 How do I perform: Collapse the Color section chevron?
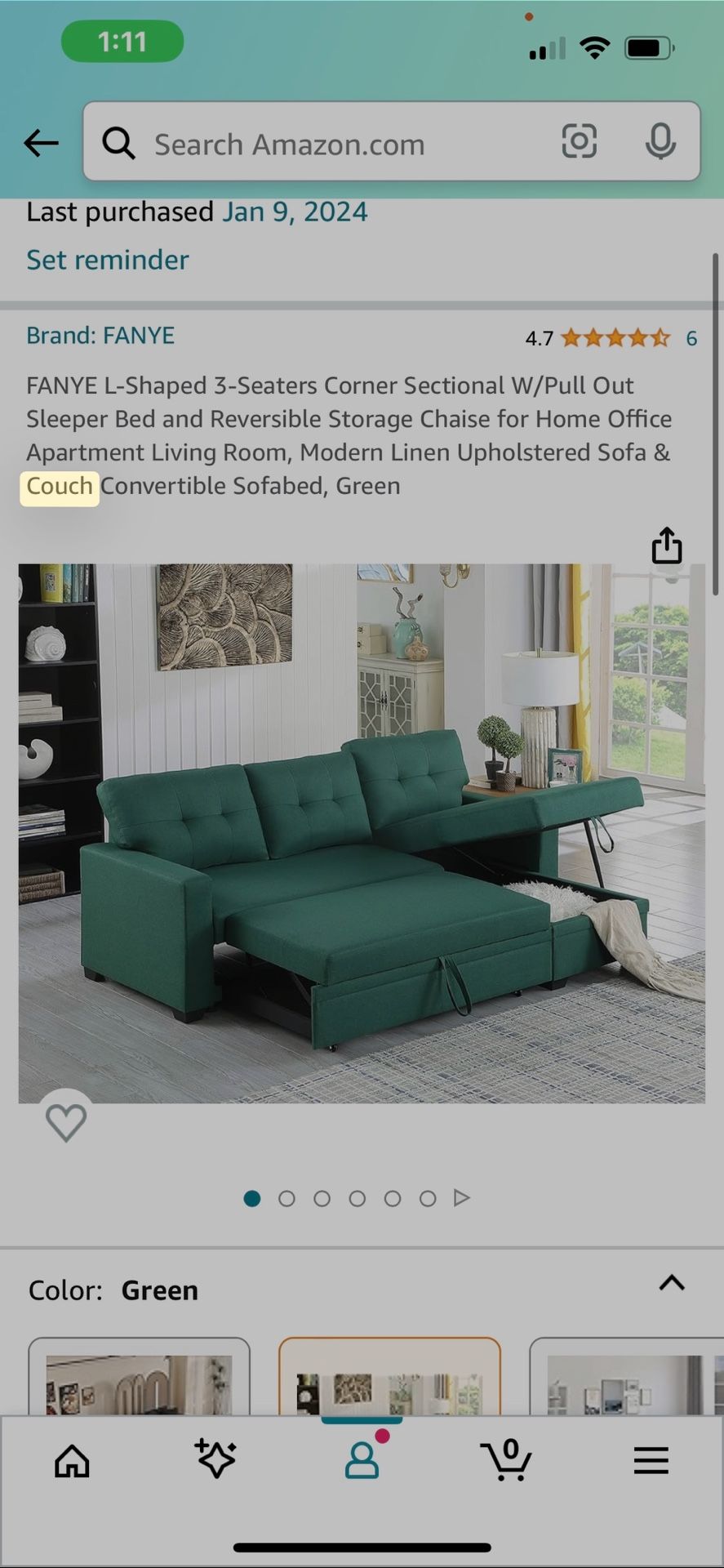pos(672,1283)
